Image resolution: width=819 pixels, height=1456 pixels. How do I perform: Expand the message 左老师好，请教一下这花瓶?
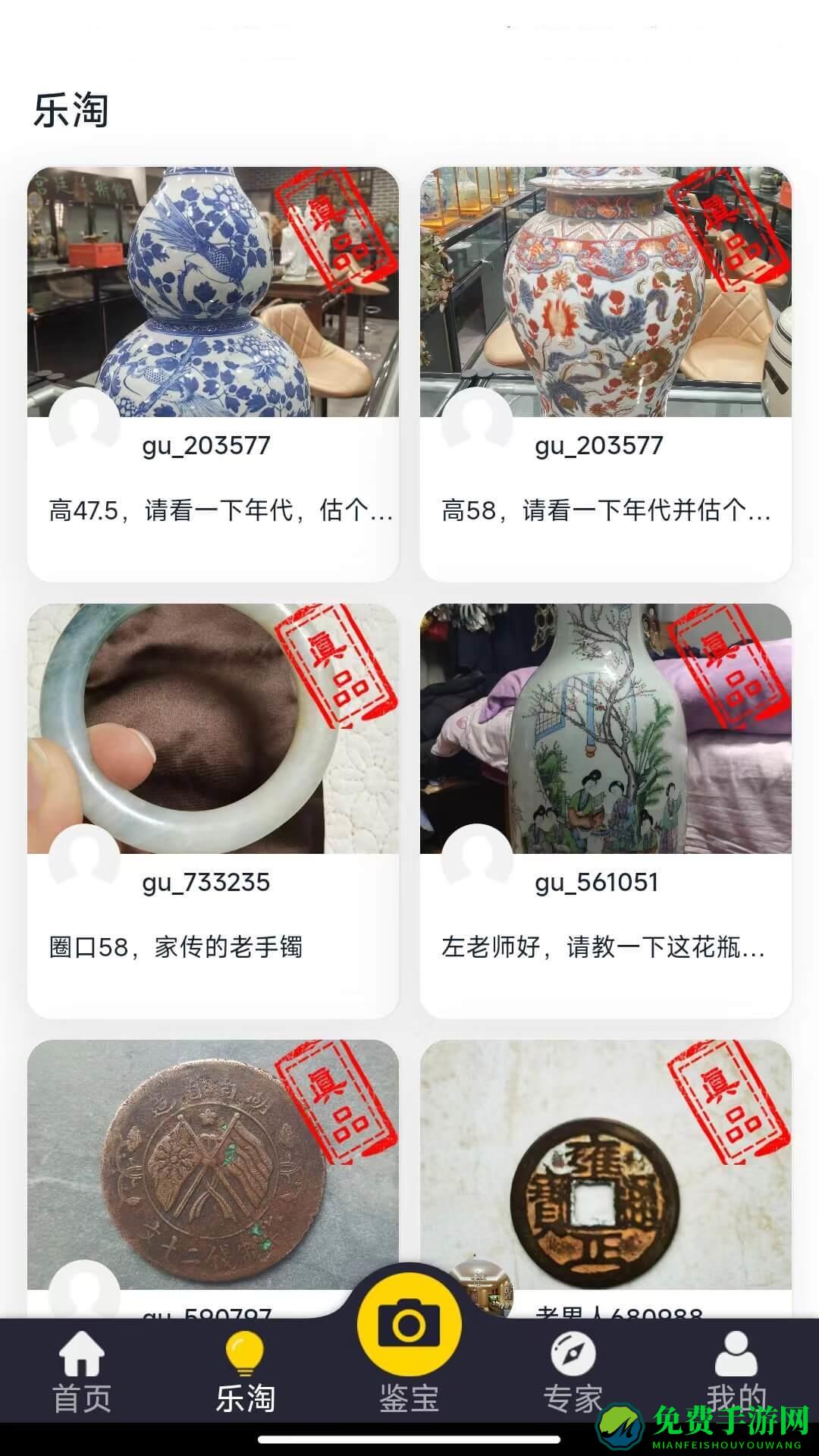[x=604, y=947]
